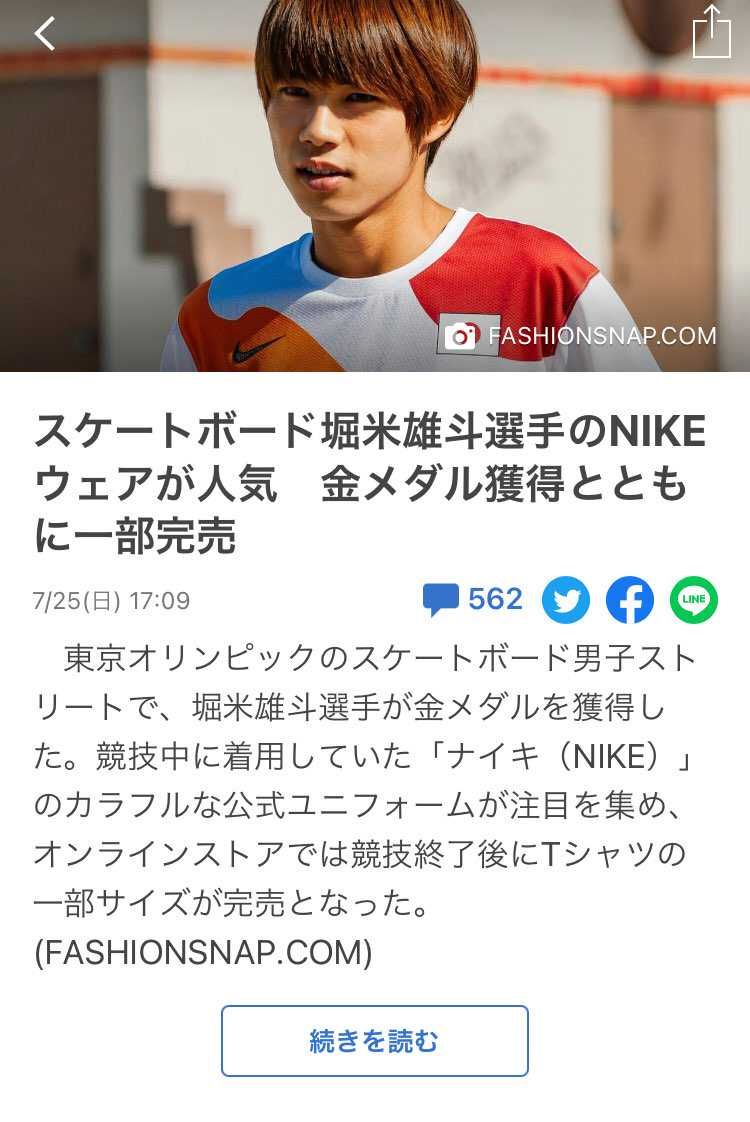Tap the export arrow icon in the header
The width and height of the screenshot is (750, 1122).
(x=713, y=33)
